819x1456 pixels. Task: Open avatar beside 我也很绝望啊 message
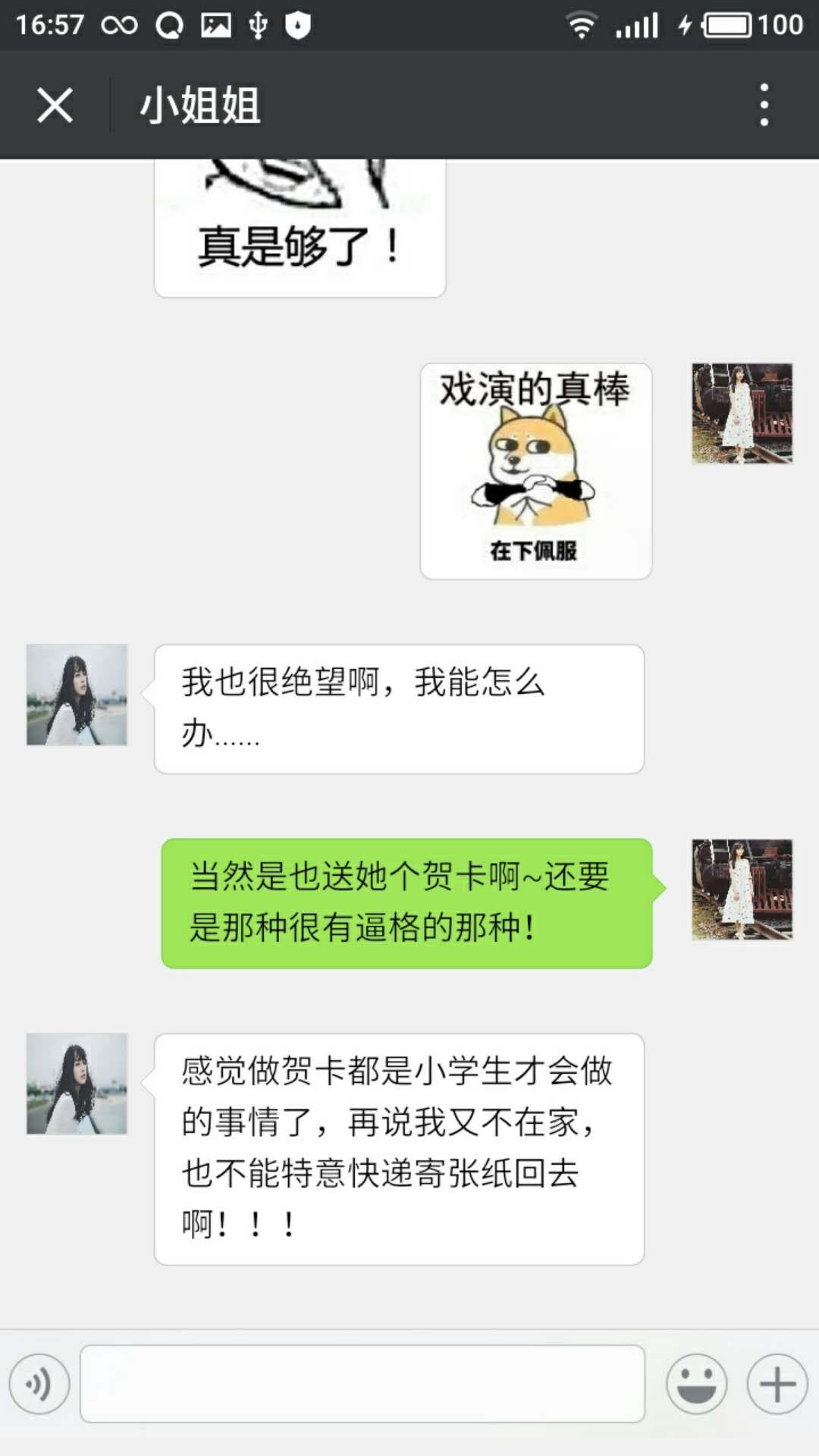click(77, 695)
